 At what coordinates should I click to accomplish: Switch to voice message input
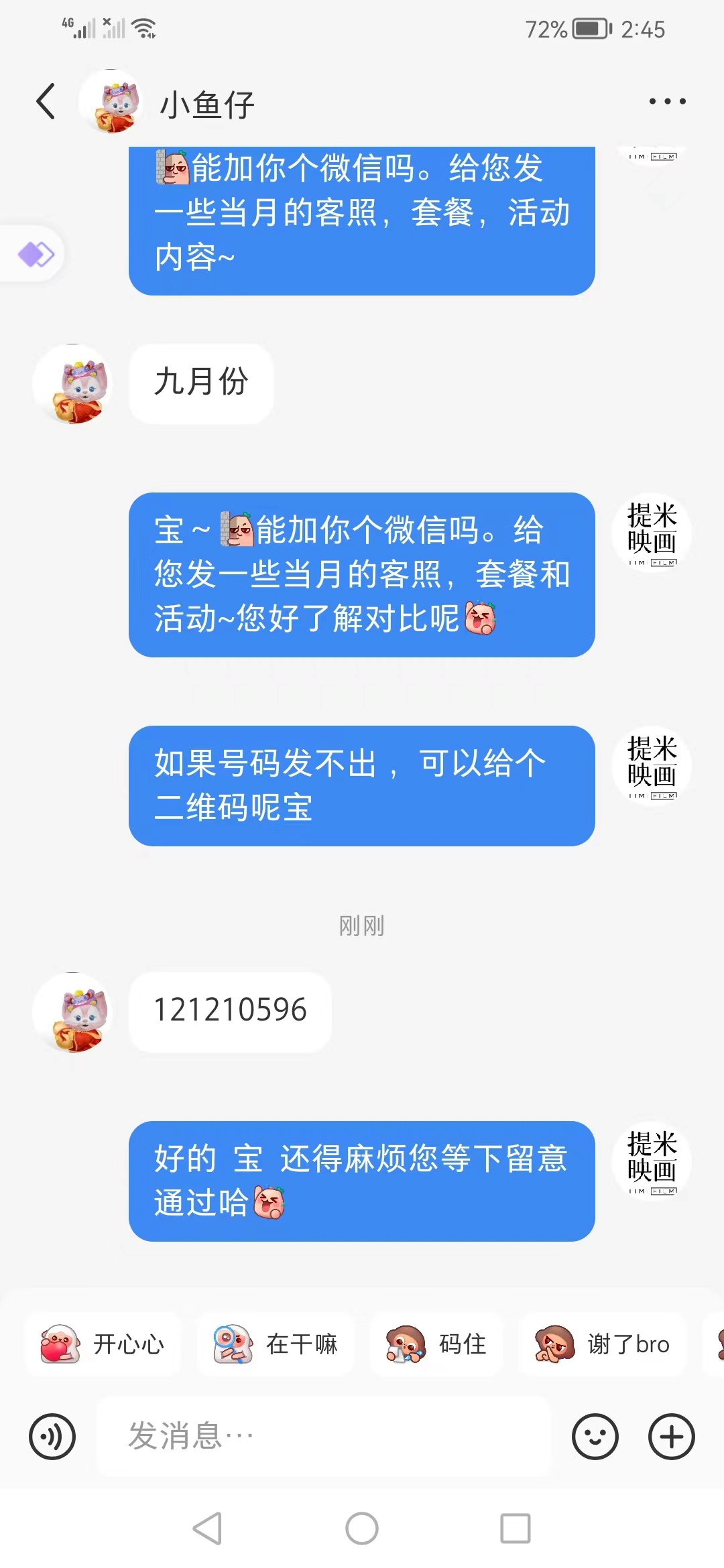[x=52, y=1437]
